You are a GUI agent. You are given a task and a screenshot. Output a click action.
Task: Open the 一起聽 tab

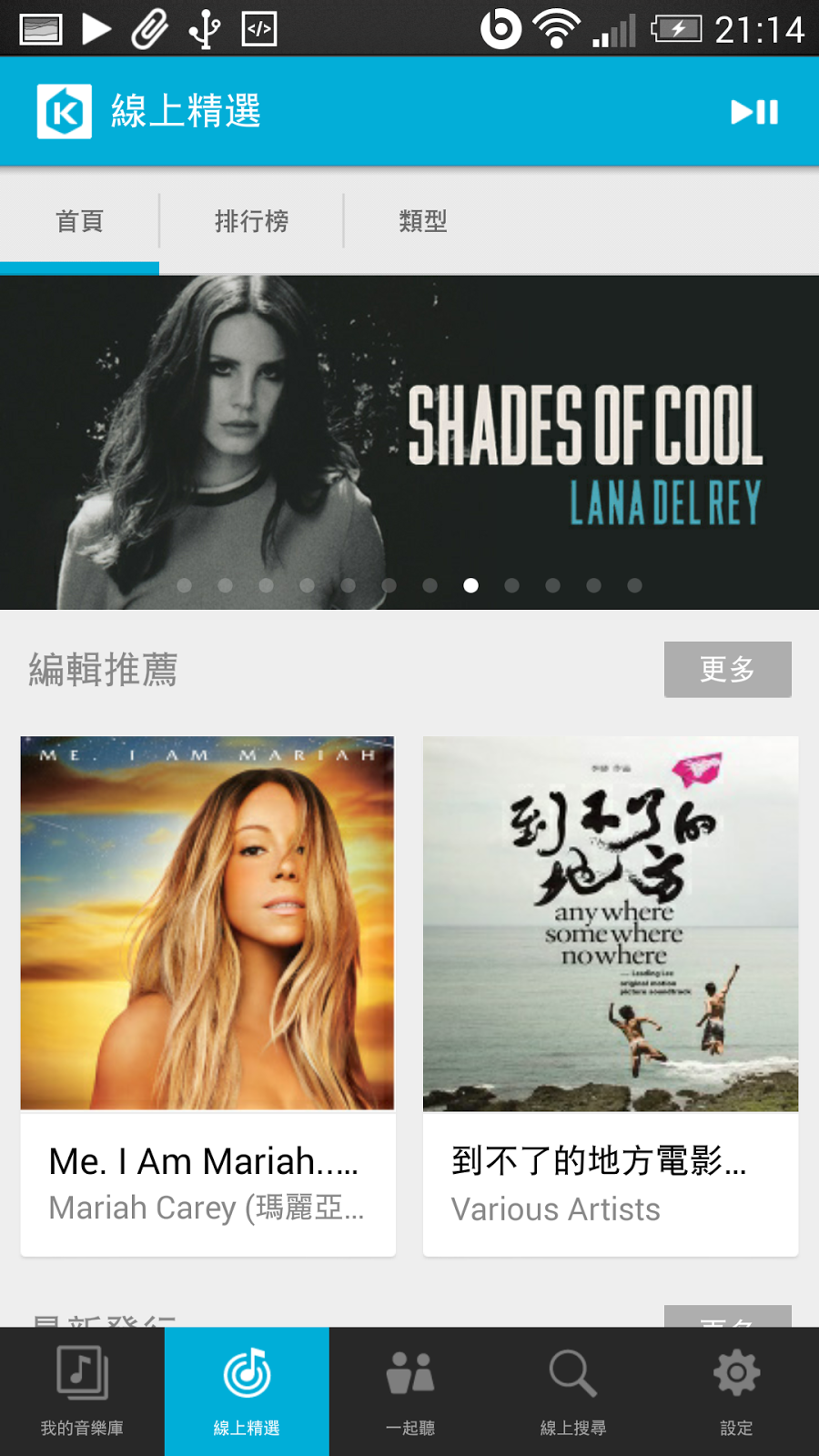coord(410,1391)
